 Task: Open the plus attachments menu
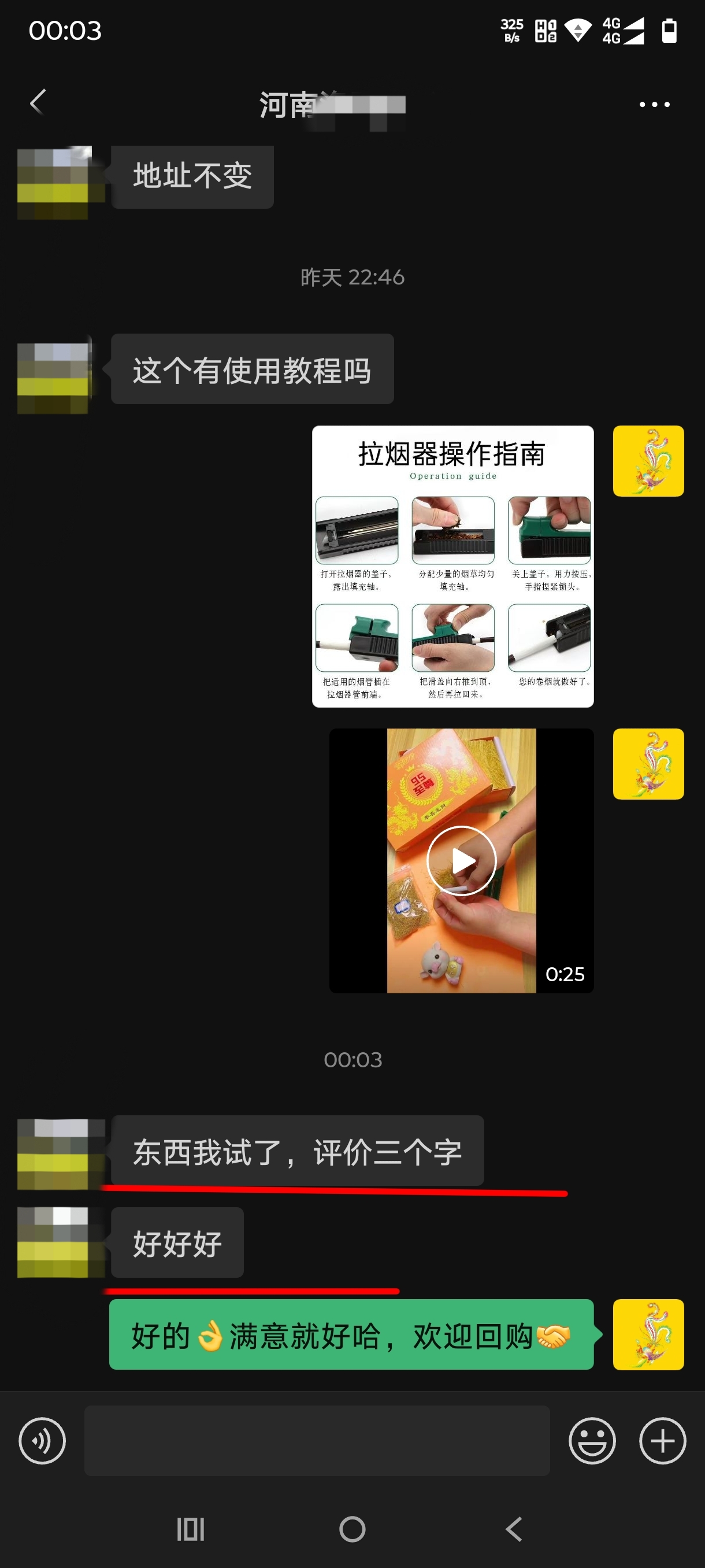tap(662, 1440)
